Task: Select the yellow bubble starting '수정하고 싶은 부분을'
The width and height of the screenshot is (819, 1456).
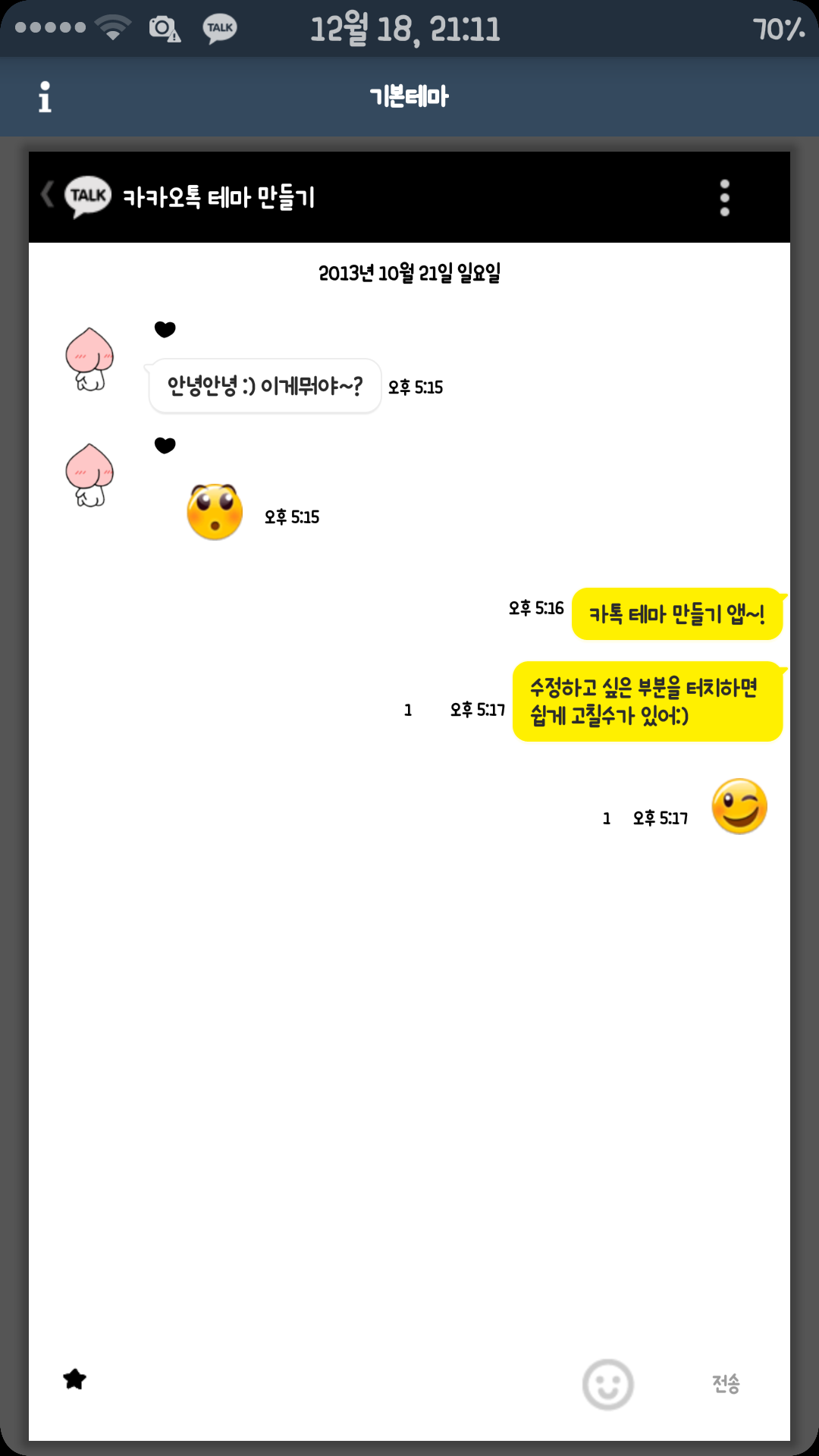Action: [647, 701]
